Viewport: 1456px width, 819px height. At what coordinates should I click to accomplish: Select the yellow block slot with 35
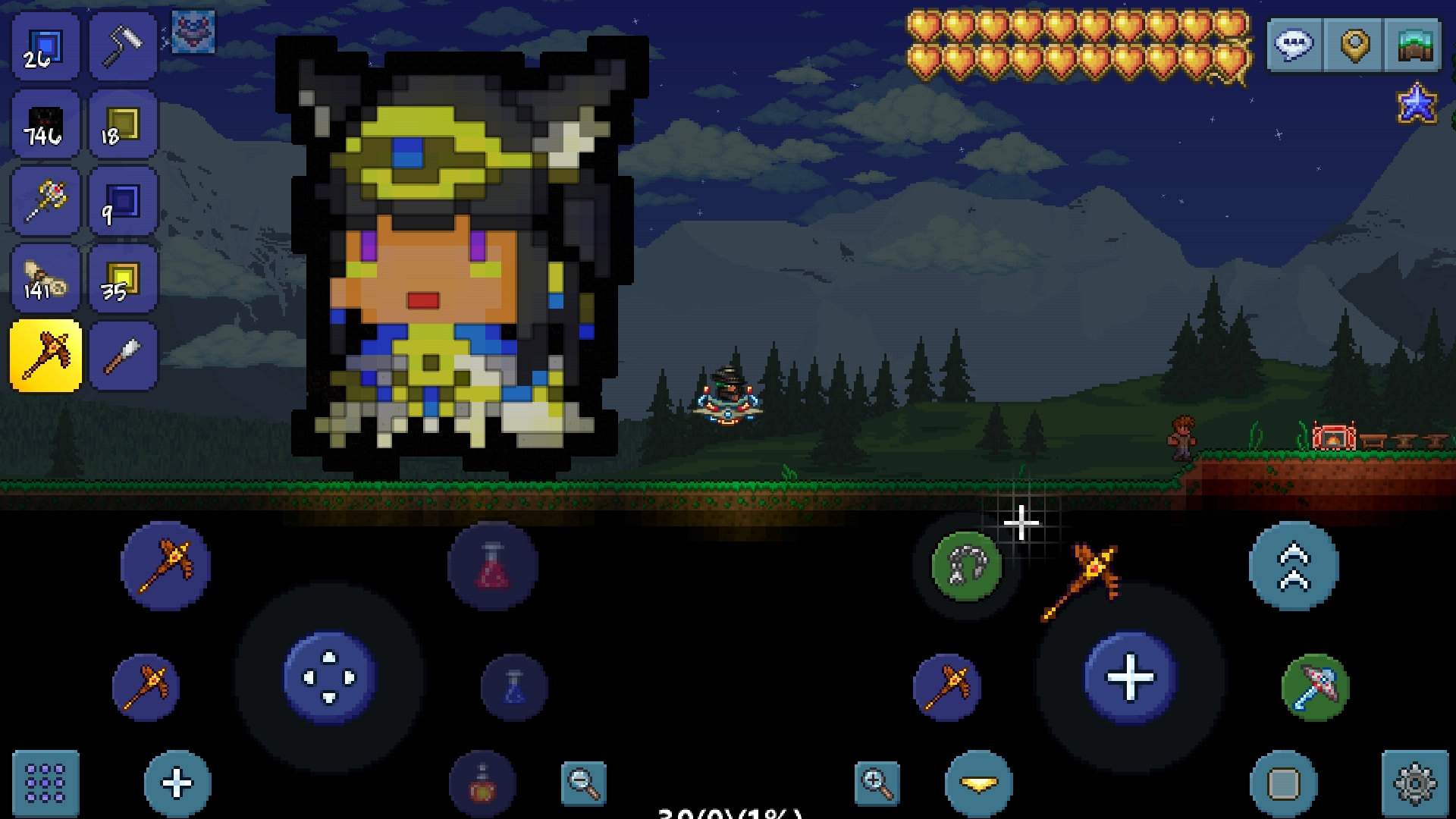pyautogui.click(x=123, y=279)
